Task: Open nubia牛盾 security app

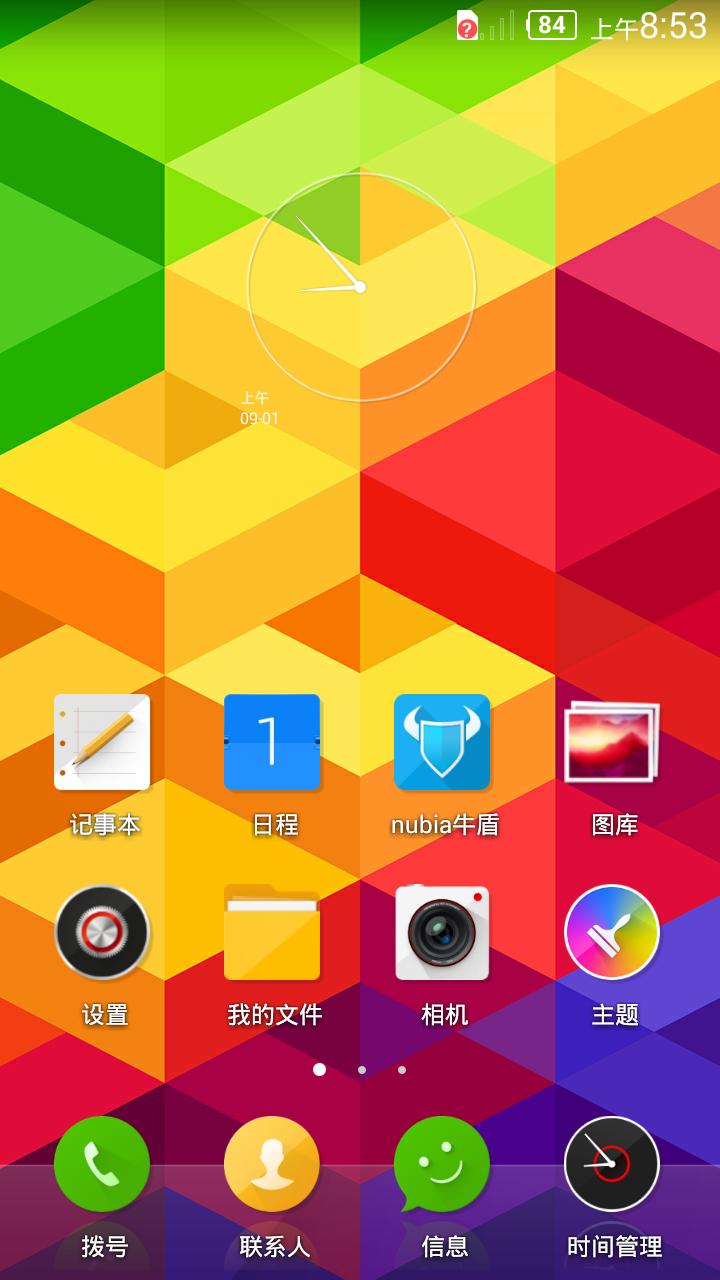Action: coord(442,742)
